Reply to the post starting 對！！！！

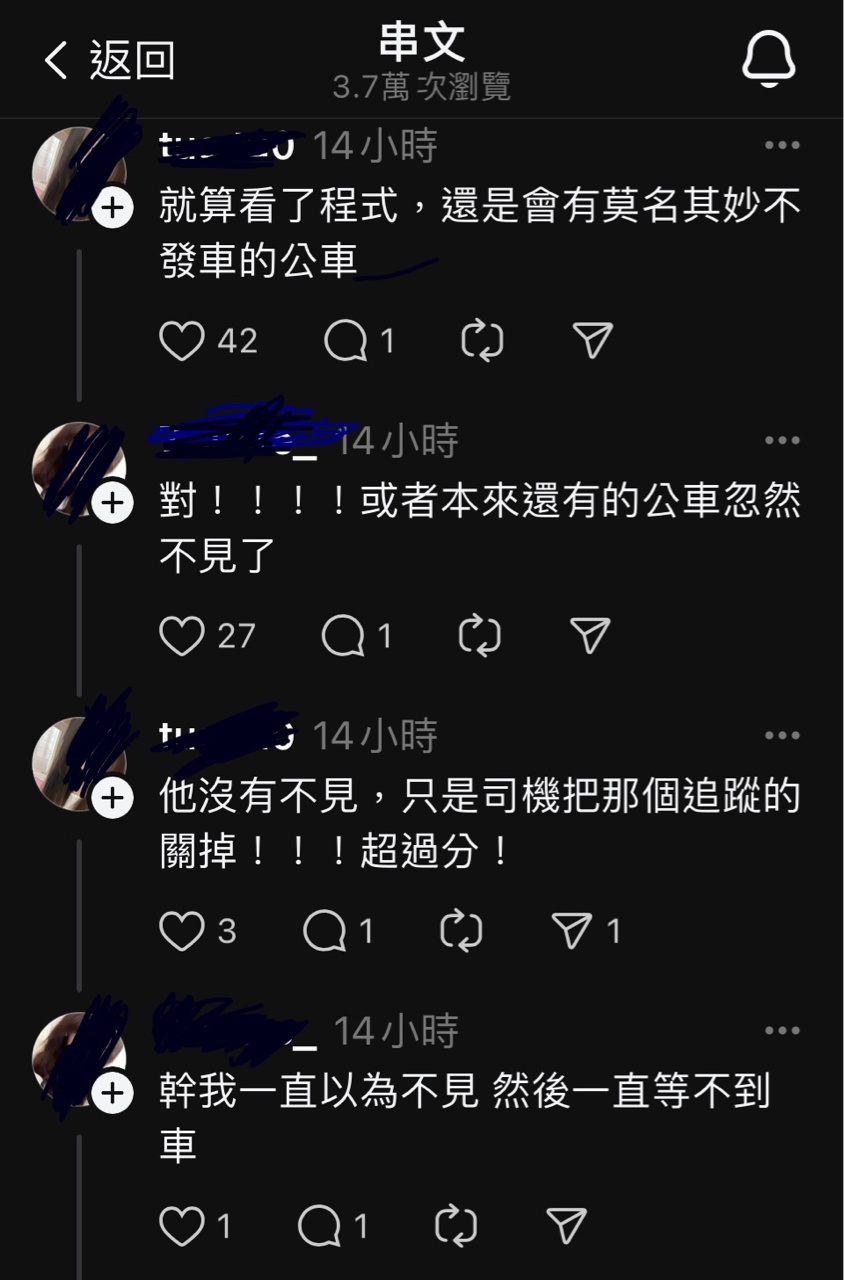[343, 636]
